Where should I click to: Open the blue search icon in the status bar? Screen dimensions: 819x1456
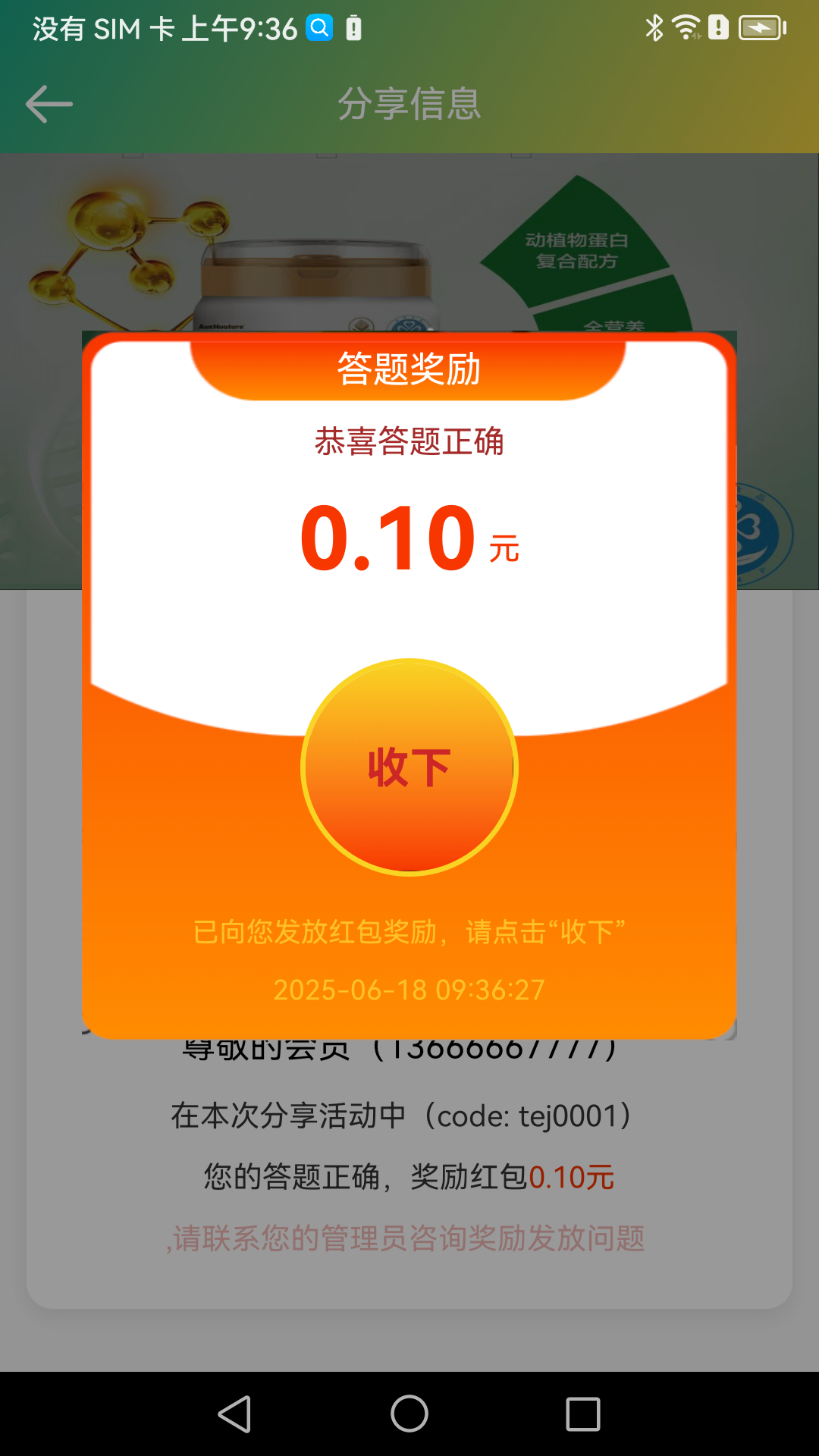tap(321, 27)
